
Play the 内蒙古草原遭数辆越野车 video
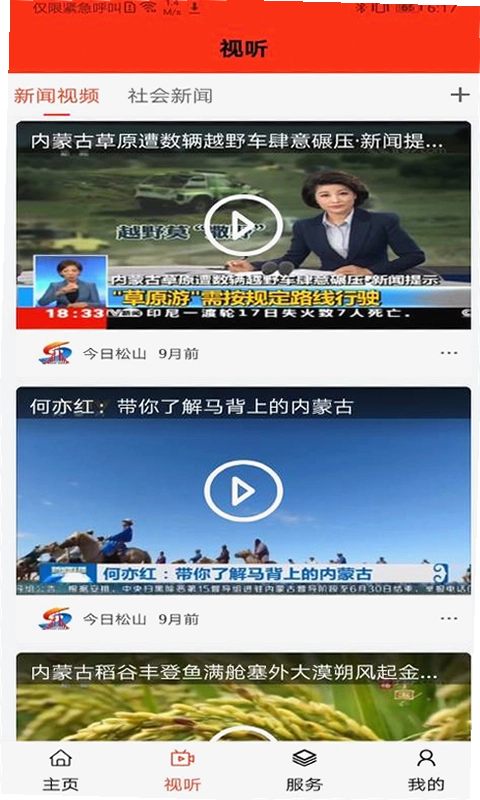(x=243, y=224)
